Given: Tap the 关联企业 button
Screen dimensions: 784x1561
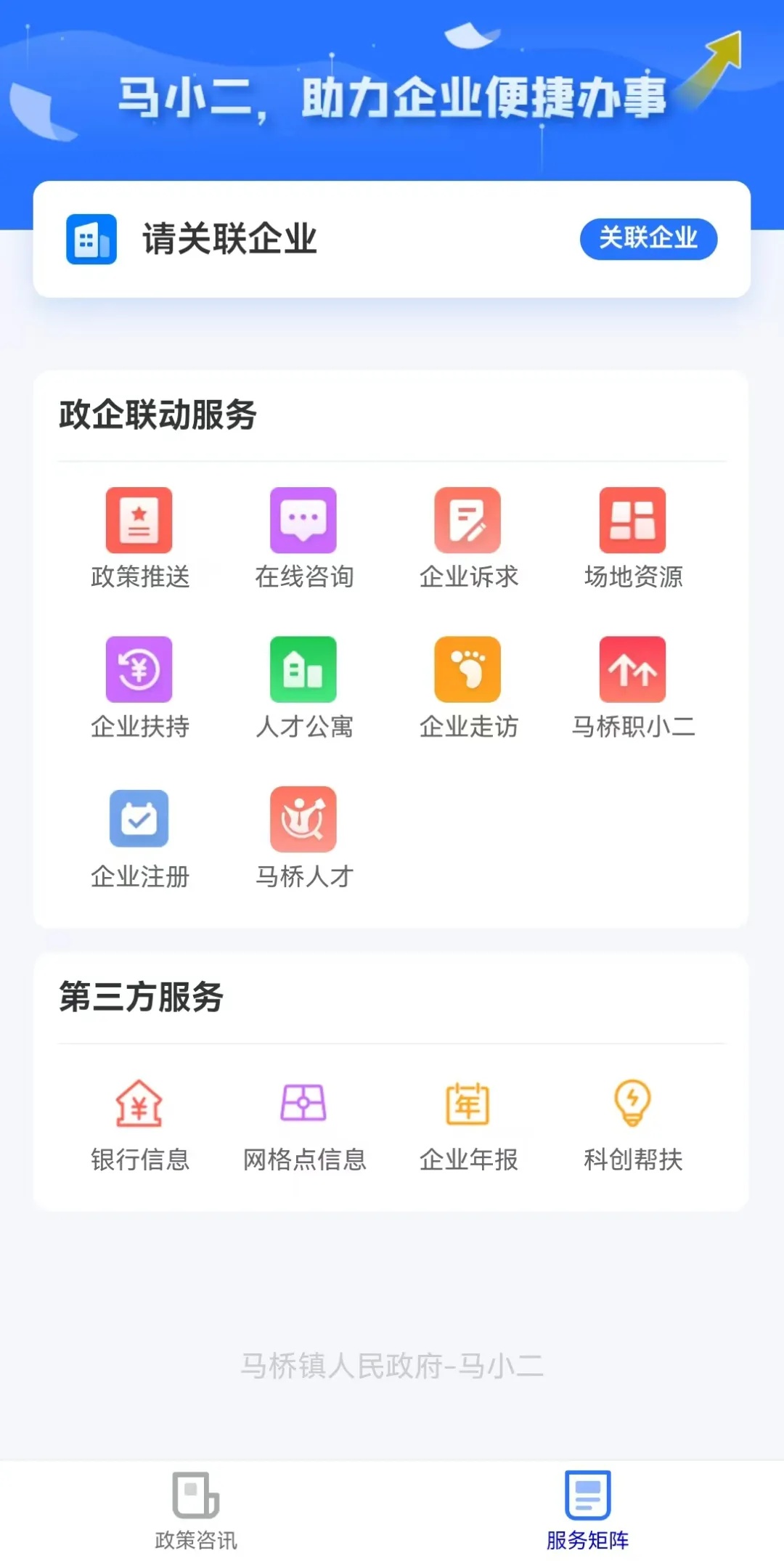Looking at the screenshot, I should tap(648, 238).
